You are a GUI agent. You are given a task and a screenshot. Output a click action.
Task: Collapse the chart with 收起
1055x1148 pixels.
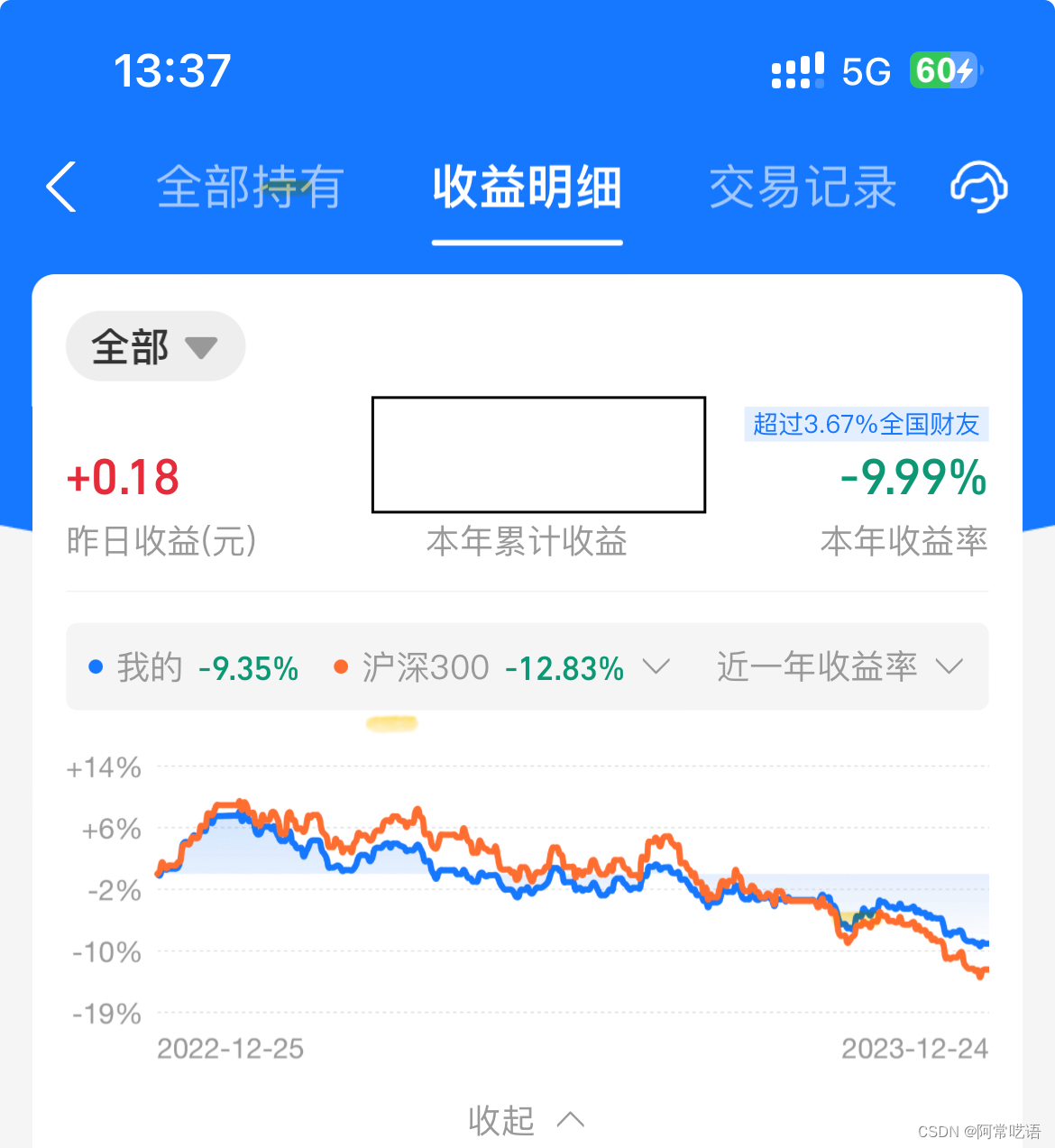[x=527, y=1120]
